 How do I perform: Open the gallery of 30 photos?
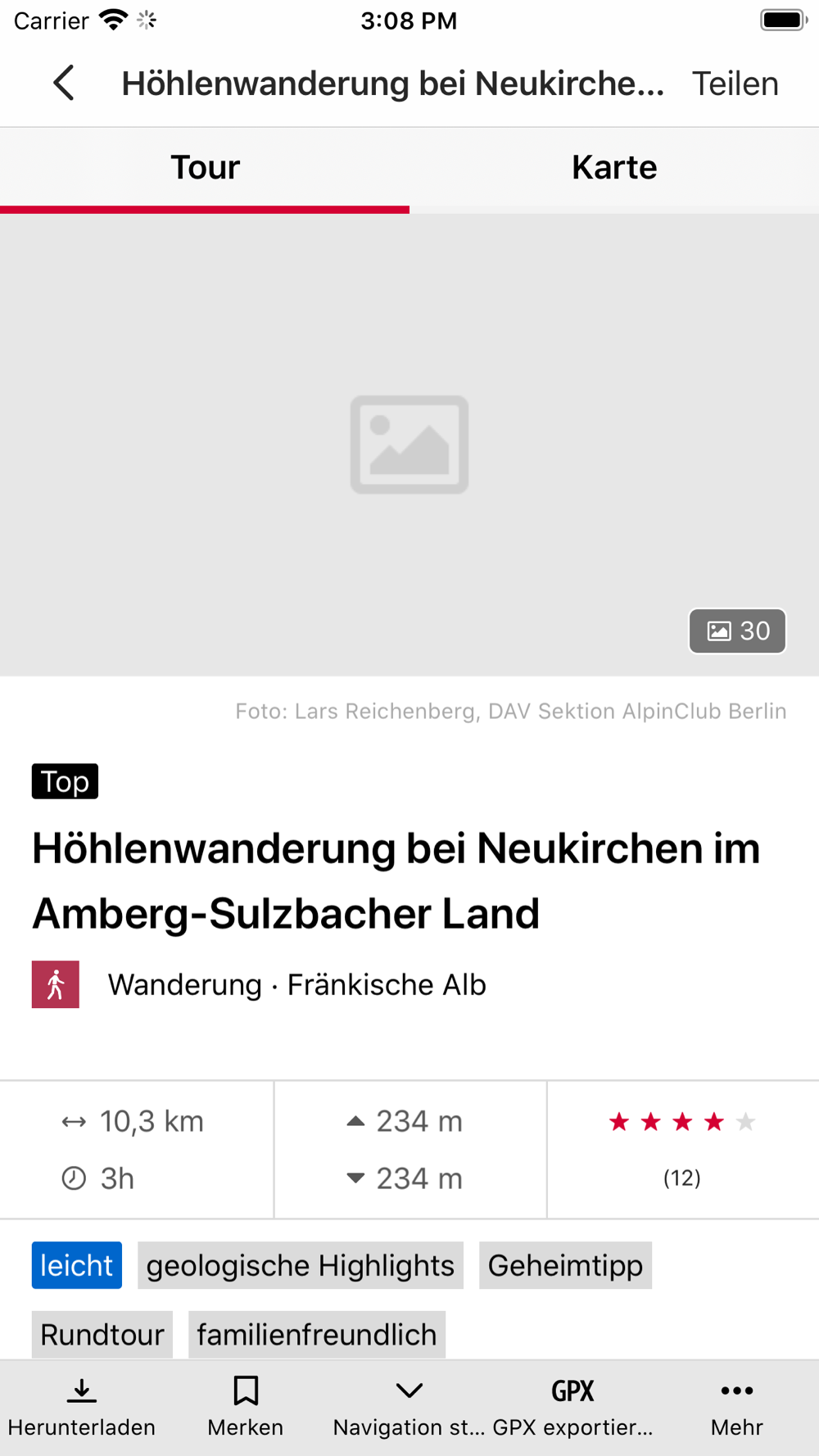(737, 631)
